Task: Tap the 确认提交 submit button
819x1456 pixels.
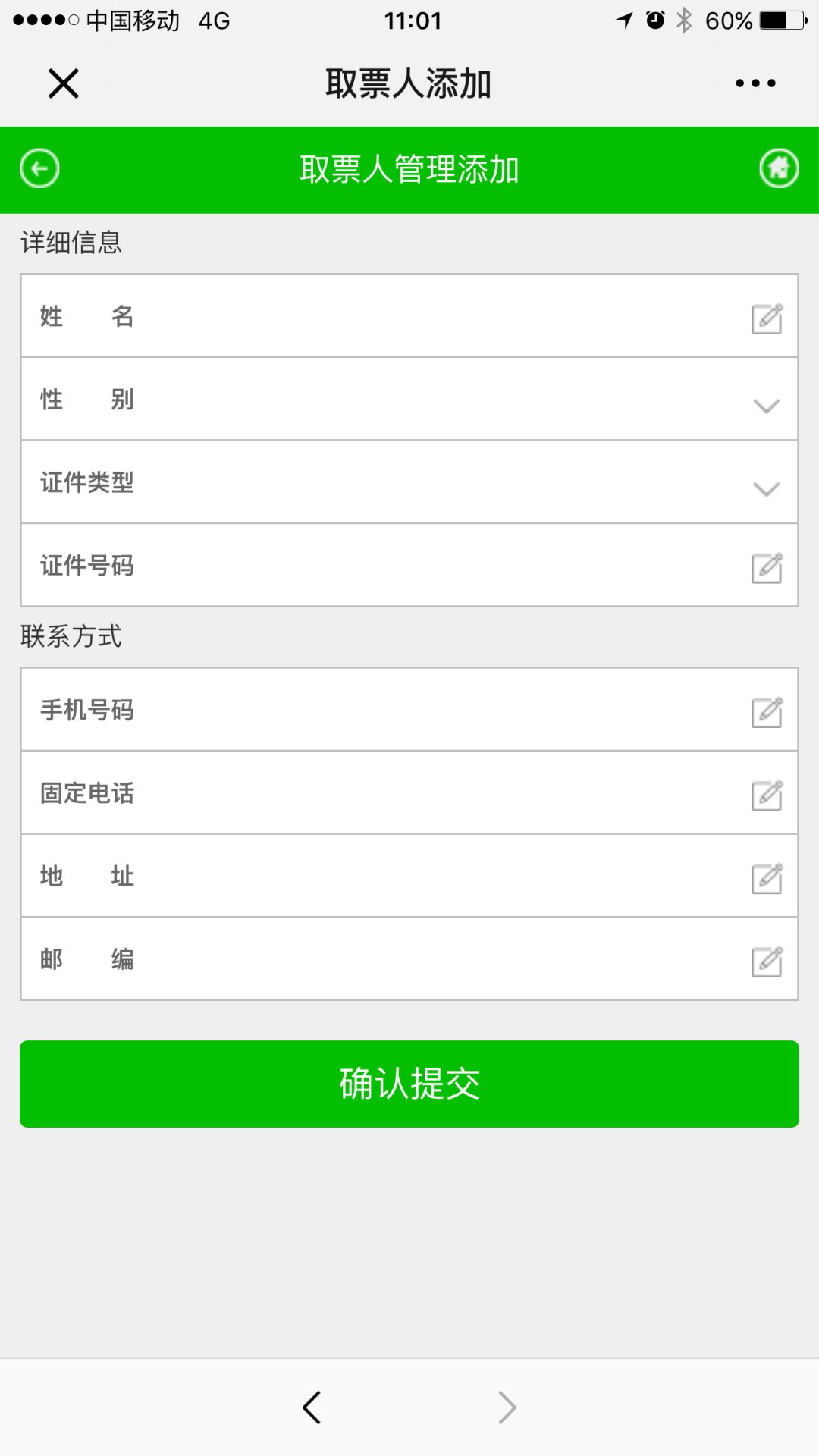Action: (x=409, y=1084)
